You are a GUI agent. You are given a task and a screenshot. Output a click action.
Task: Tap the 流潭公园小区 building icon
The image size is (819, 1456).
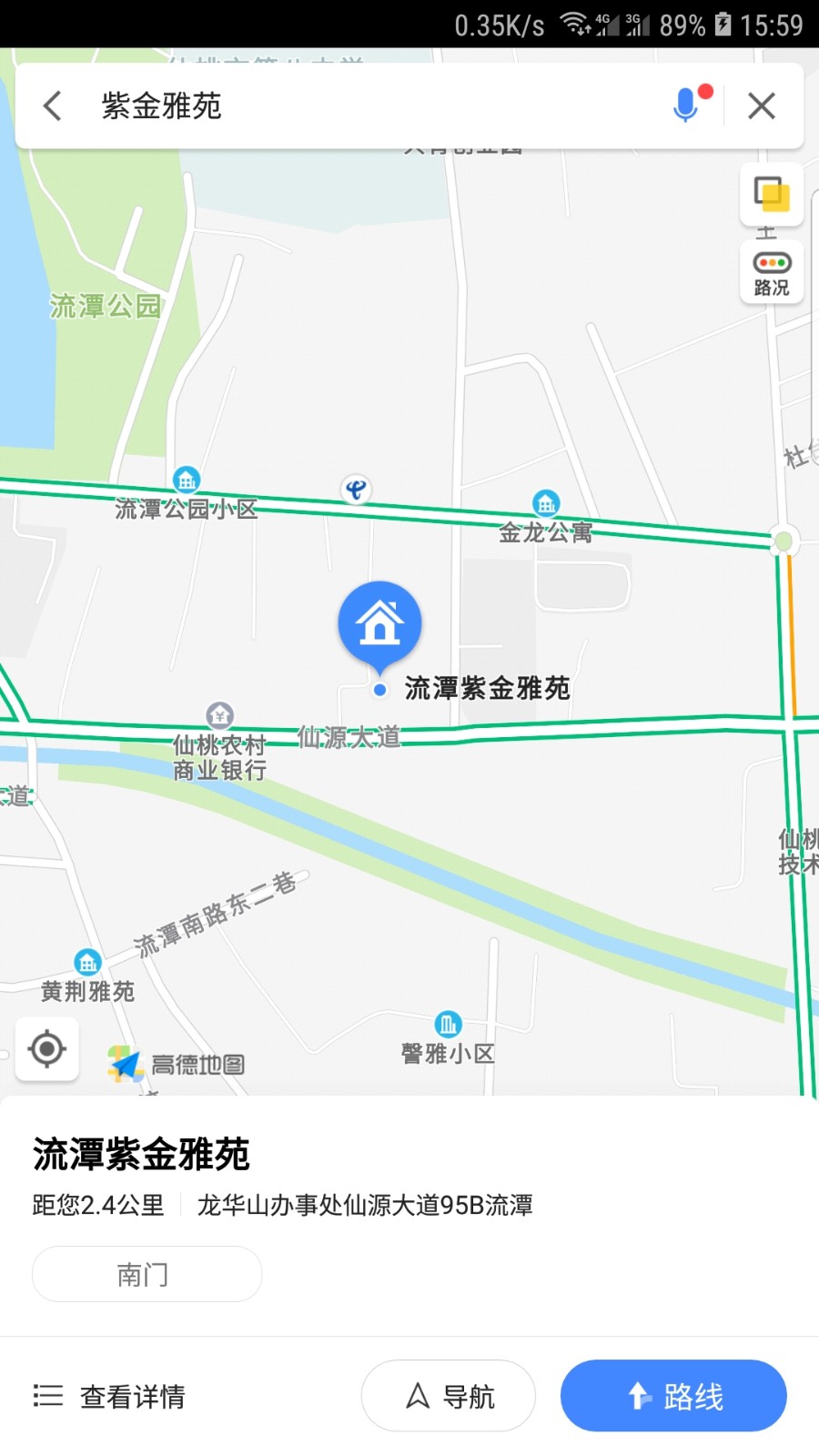click(187, 480)
